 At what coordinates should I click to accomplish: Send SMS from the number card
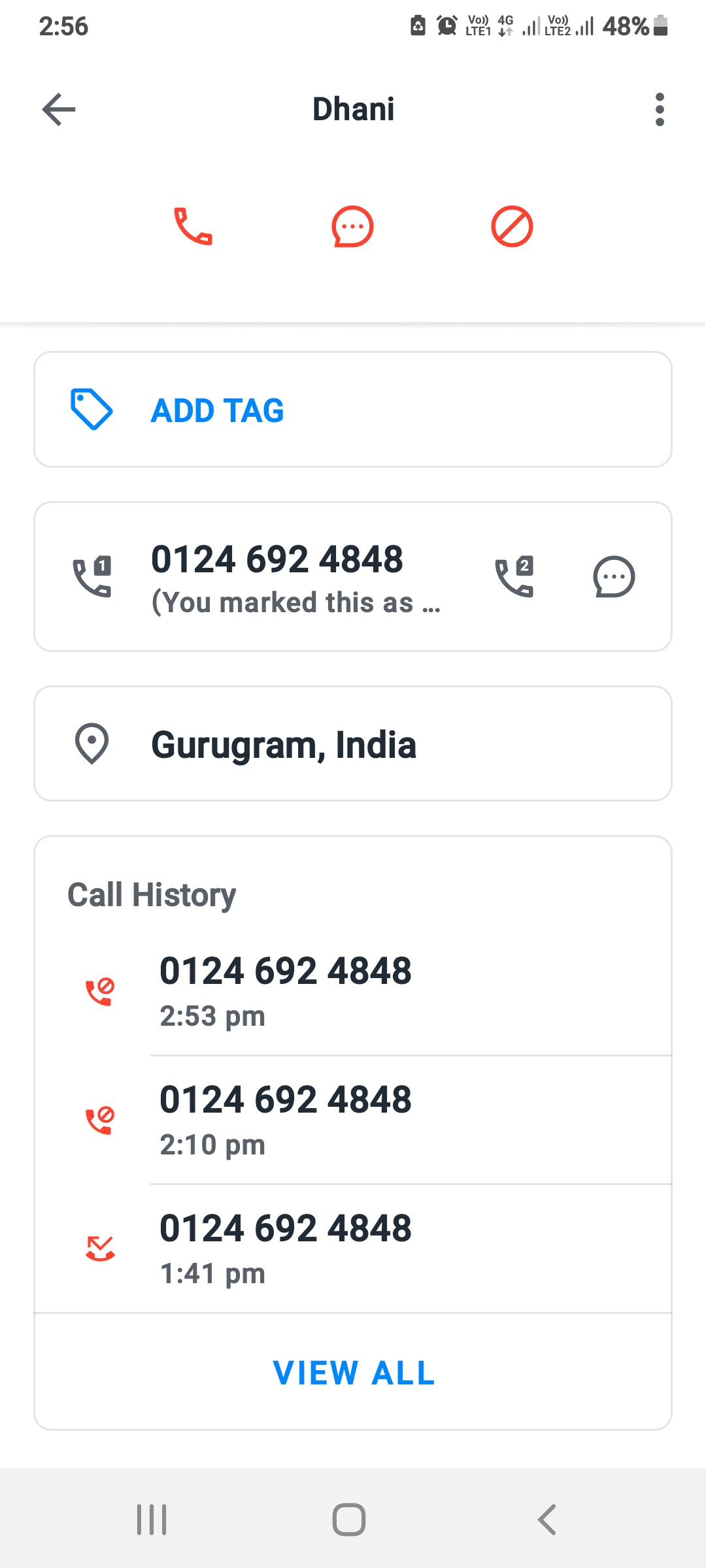pos(614,577)
